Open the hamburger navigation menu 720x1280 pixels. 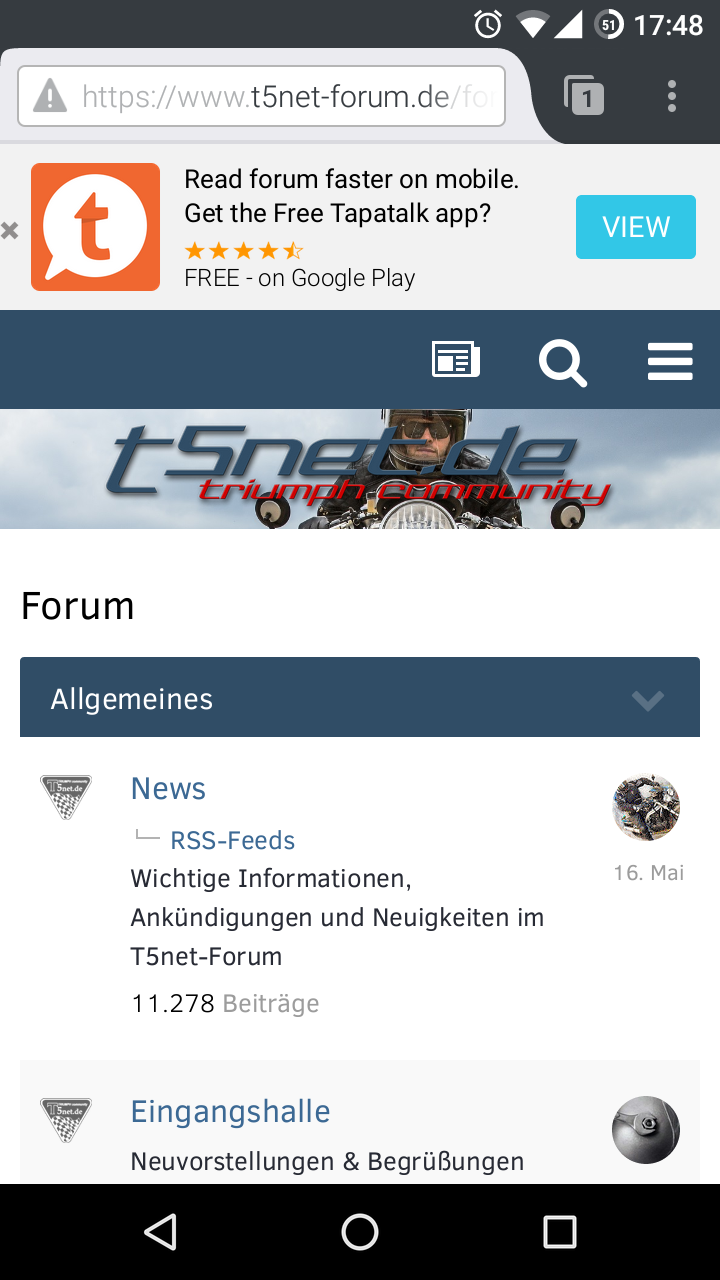[670, 361]
